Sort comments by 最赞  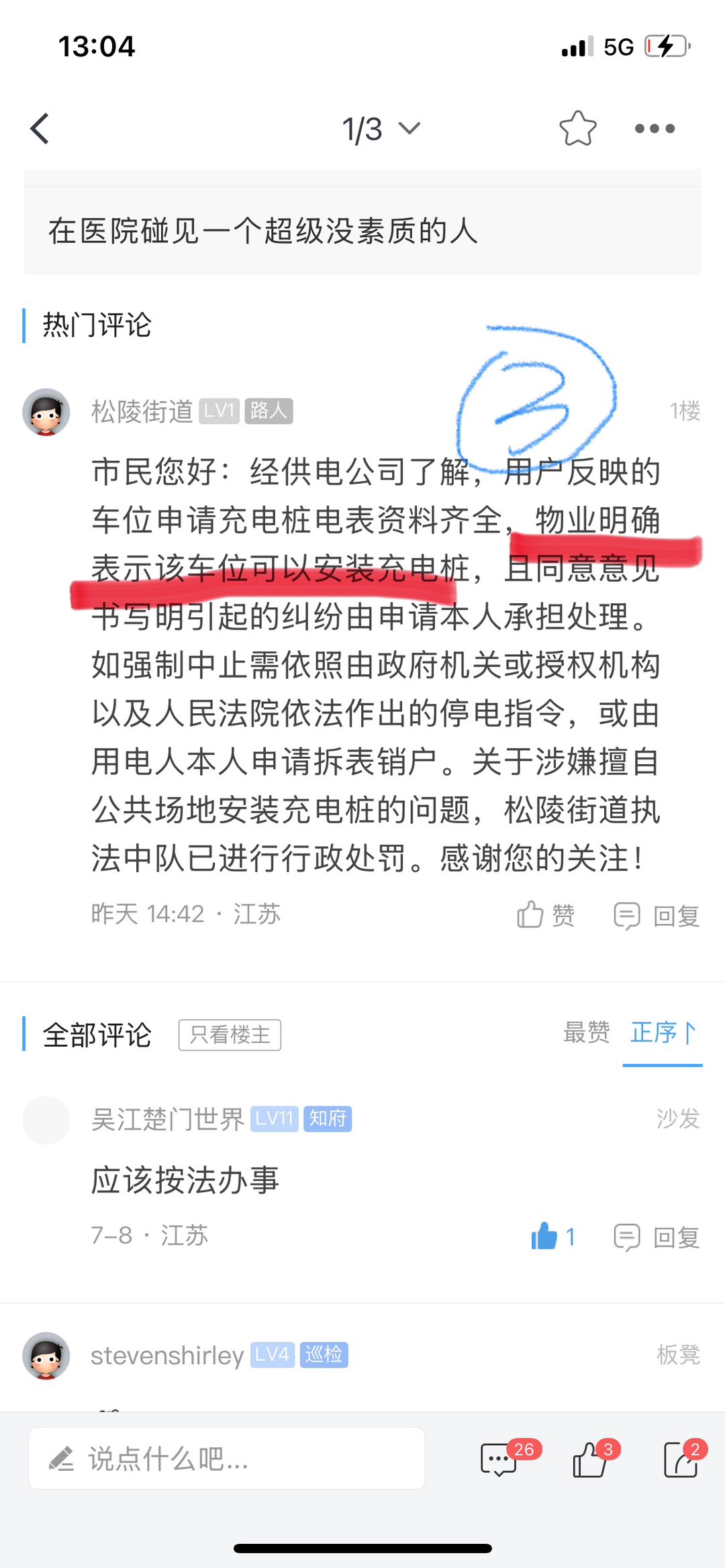point(586,1033)
